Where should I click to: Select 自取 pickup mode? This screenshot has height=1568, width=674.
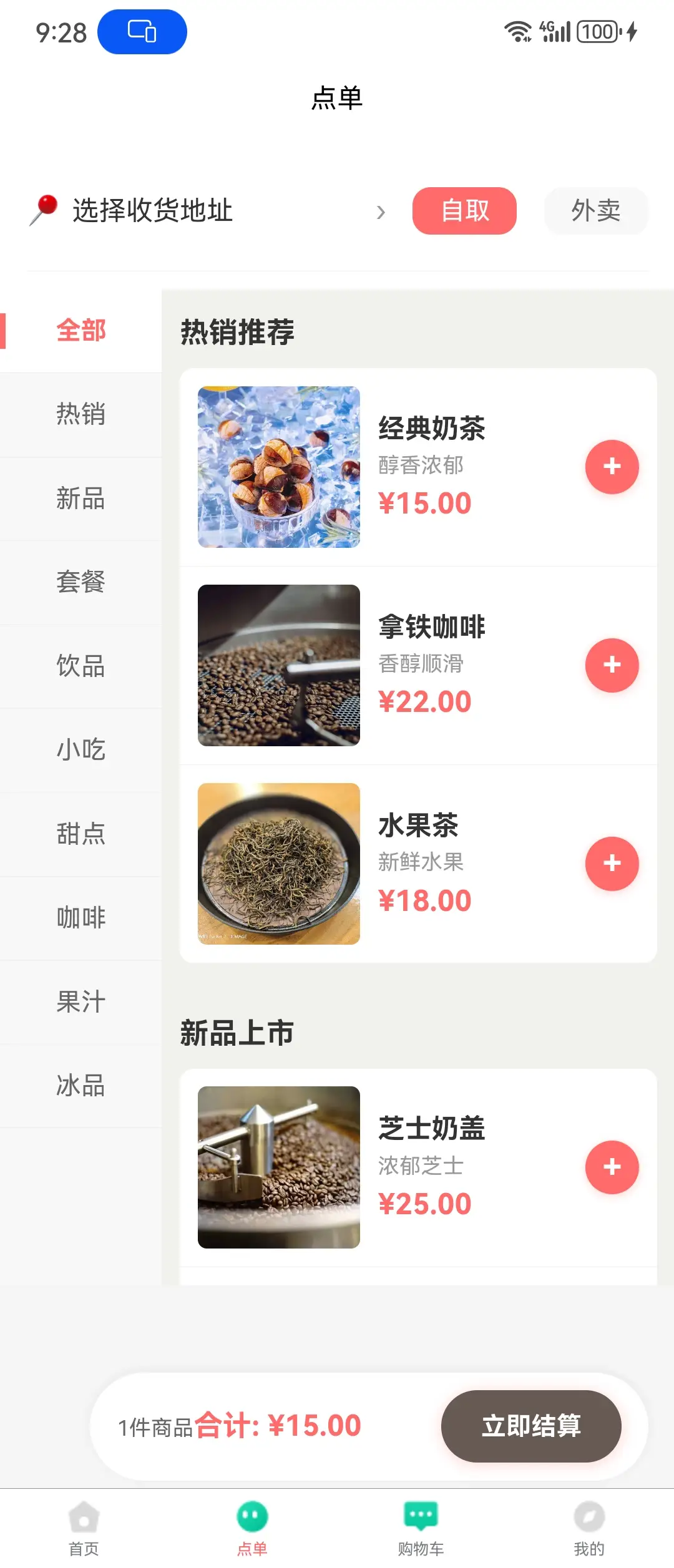click(x=464, y=211)
